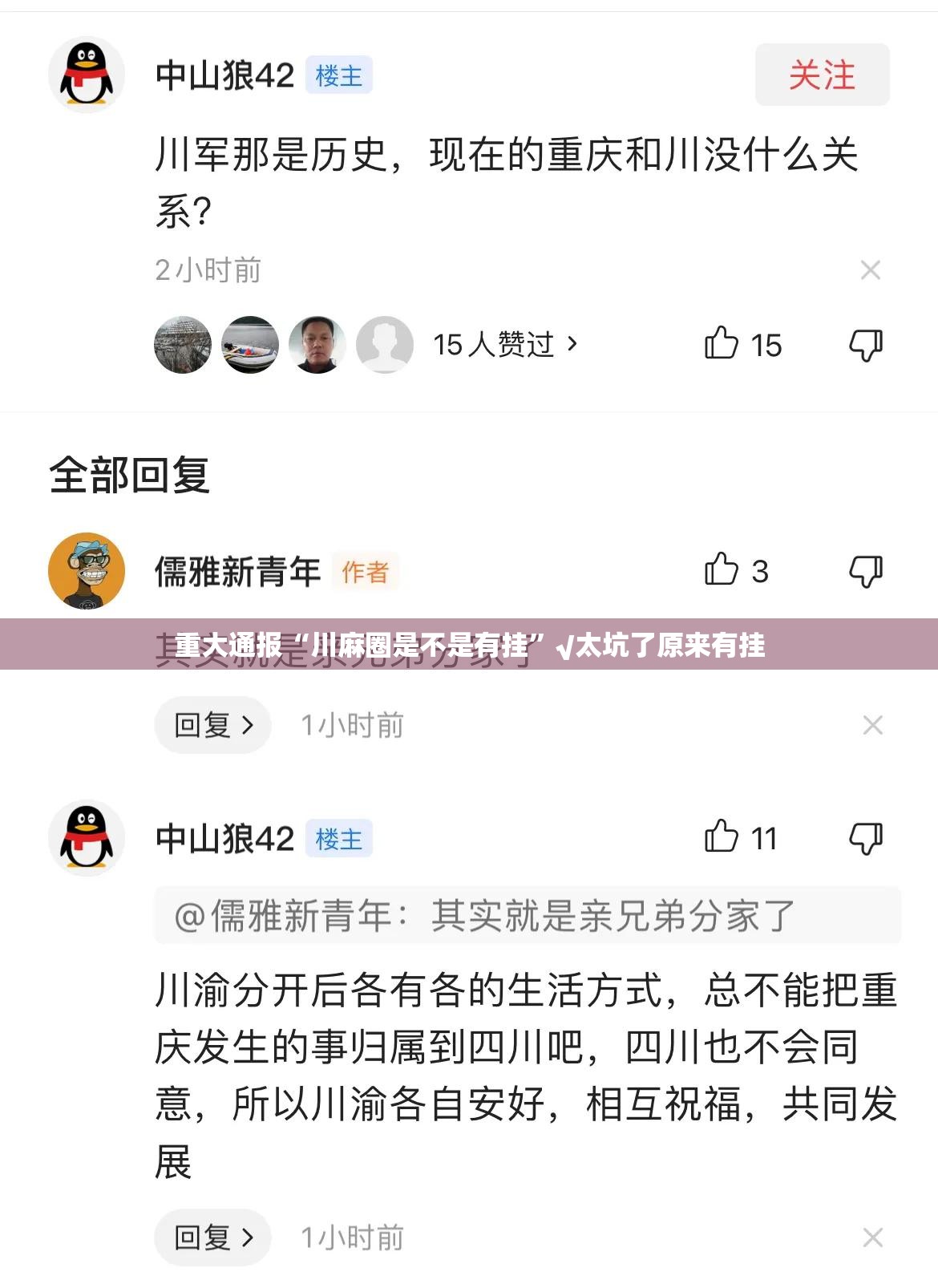Screen dimensions: 938x1288
Task: Reply to 中山狼42's 川渝分开 comment
Action: [212, 1237]
